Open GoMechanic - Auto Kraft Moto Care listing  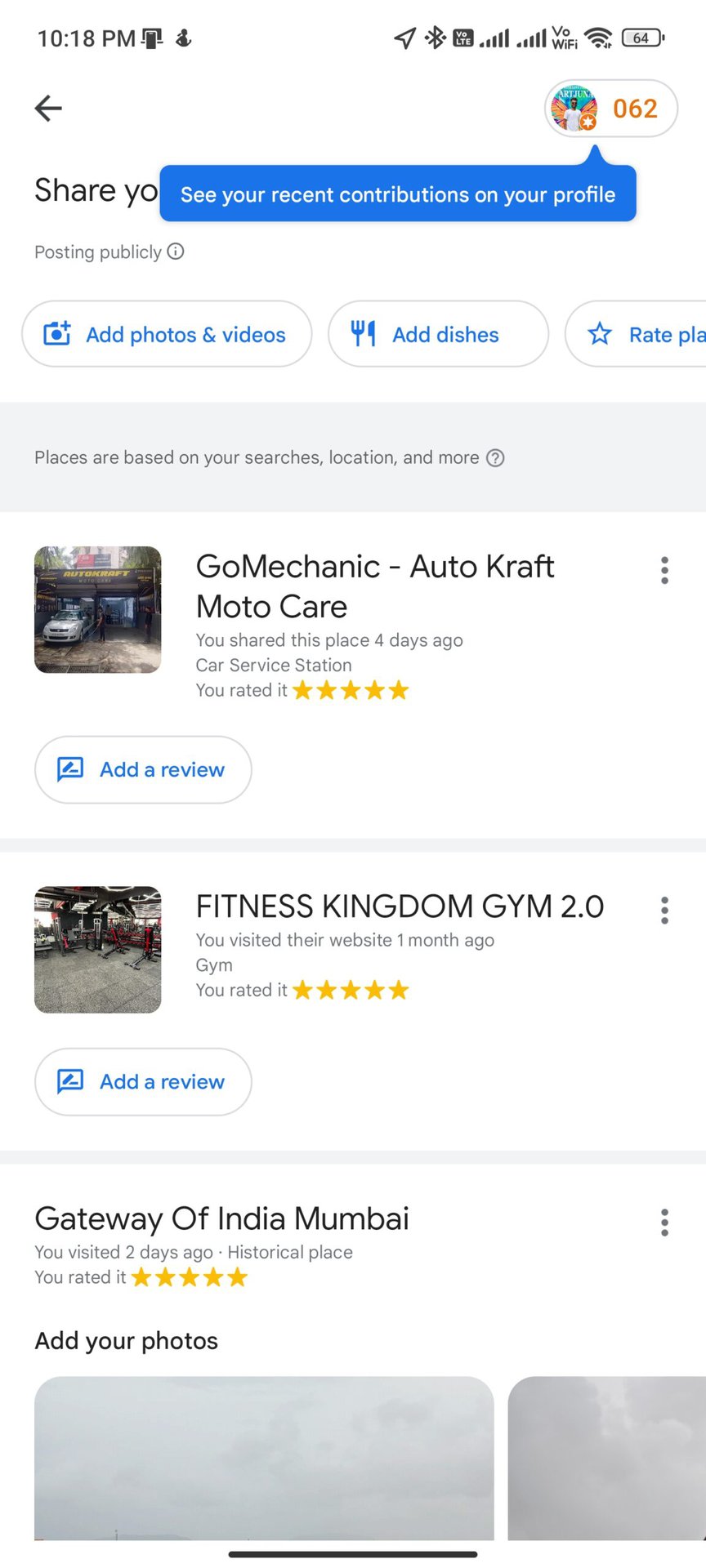point(374,586)
